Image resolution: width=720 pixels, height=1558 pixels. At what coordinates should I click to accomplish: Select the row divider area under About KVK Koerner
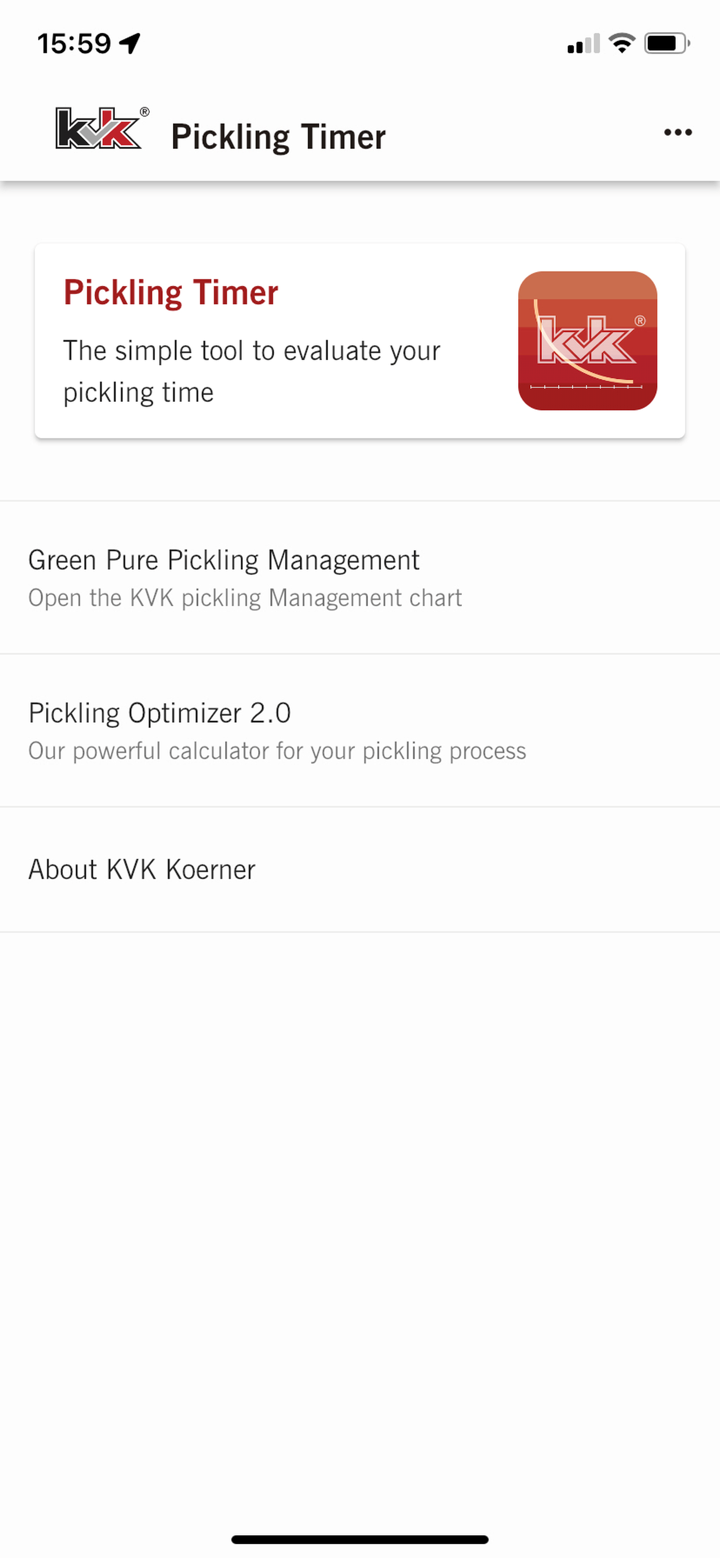360,931
